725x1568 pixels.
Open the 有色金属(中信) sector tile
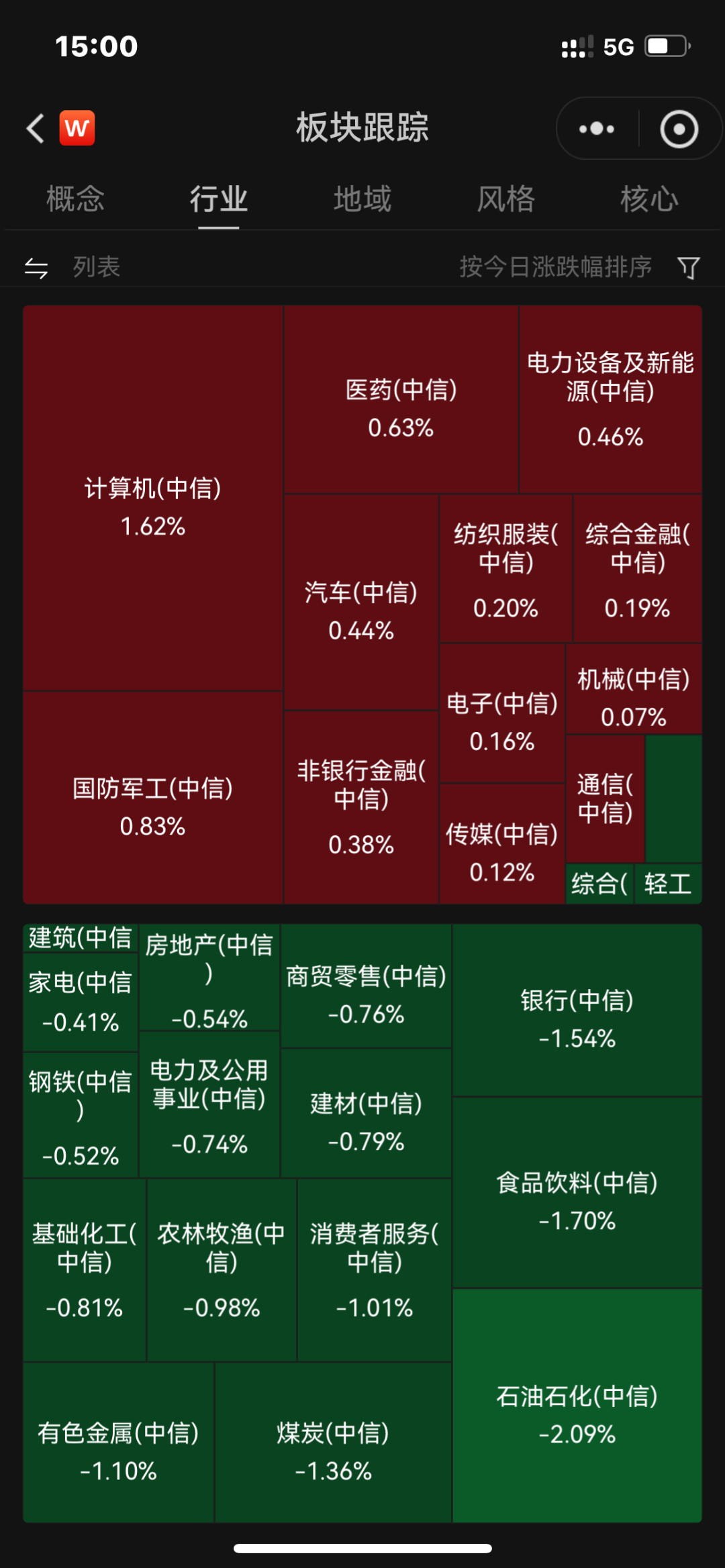tap(118, 1443)
